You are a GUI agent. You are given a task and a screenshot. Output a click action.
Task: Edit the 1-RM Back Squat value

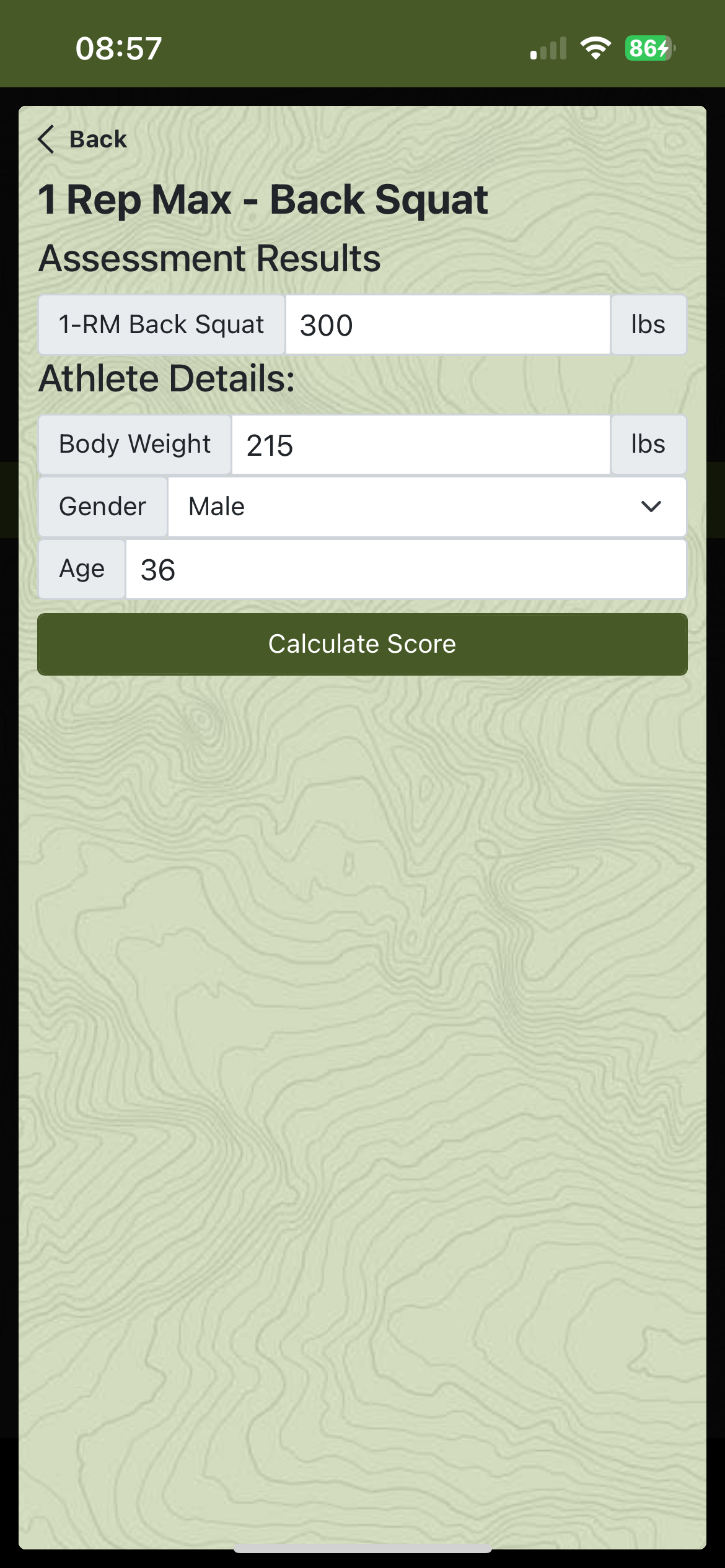tap(447, 325)
